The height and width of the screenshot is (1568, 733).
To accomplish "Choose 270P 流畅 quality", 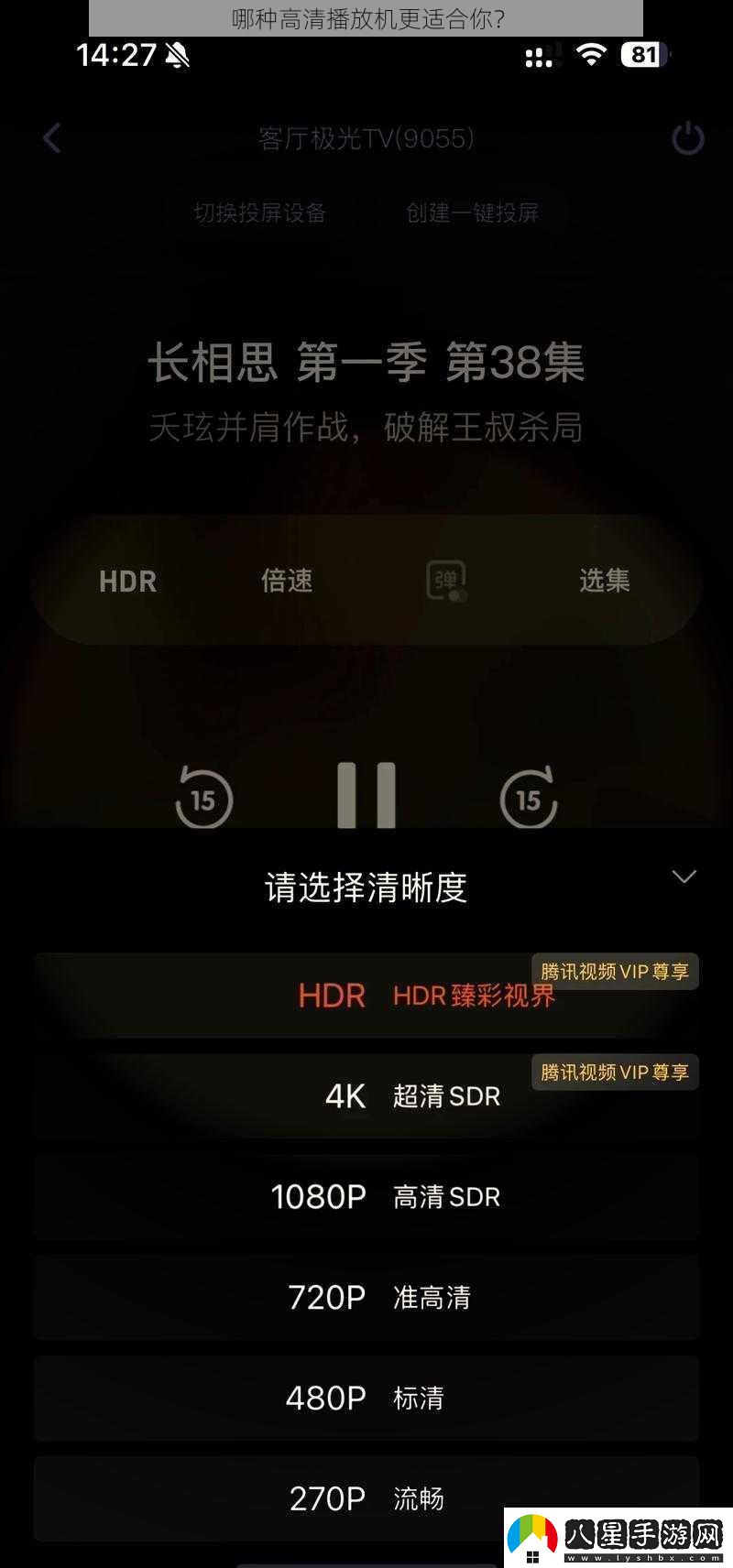I will [366, 1498].
